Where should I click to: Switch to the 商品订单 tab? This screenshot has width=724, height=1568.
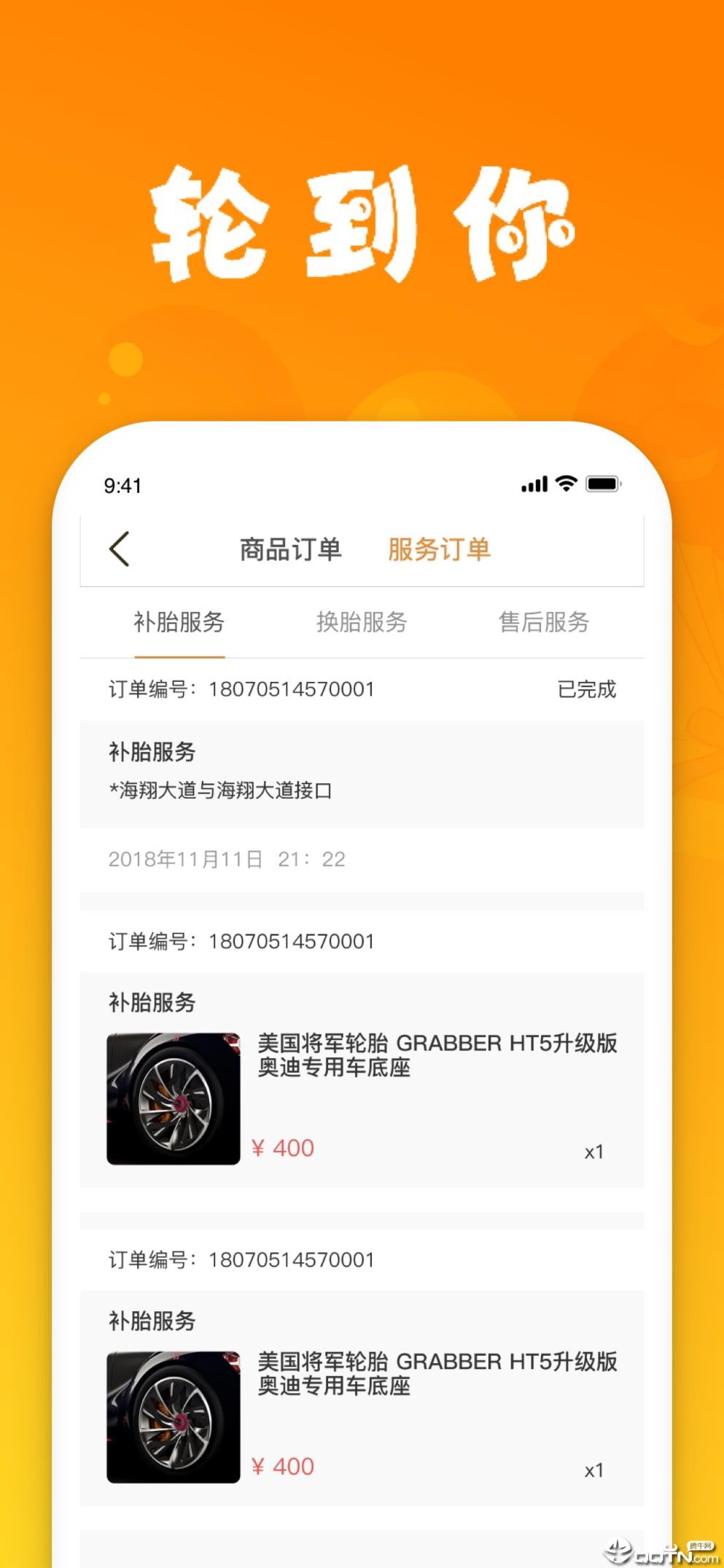click(289, 550)
